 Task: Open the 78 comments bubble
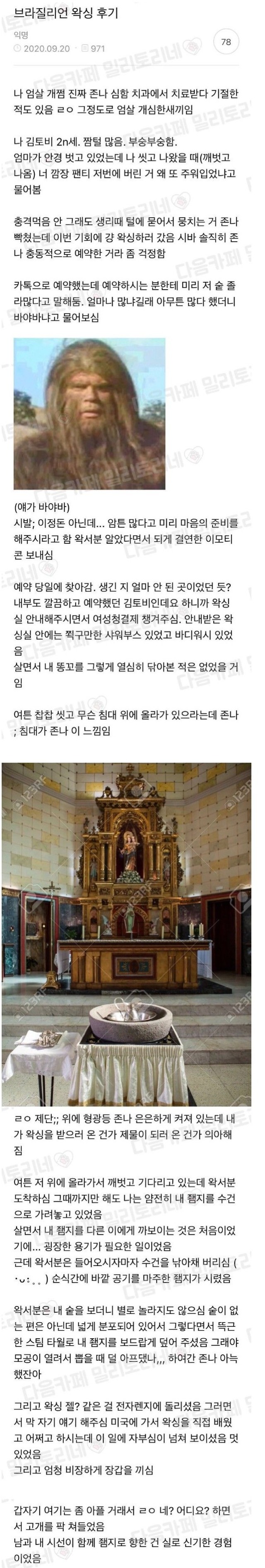[226, 42]
